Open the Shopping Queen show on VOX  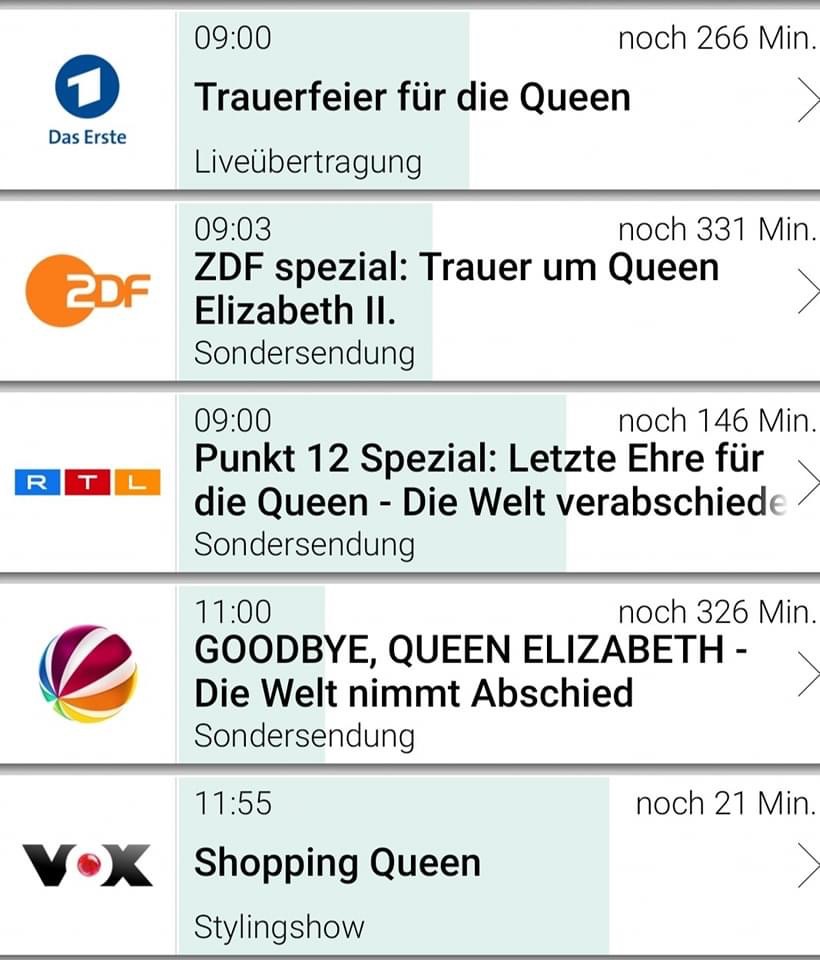pyautogui.click(x=337, y=863)
